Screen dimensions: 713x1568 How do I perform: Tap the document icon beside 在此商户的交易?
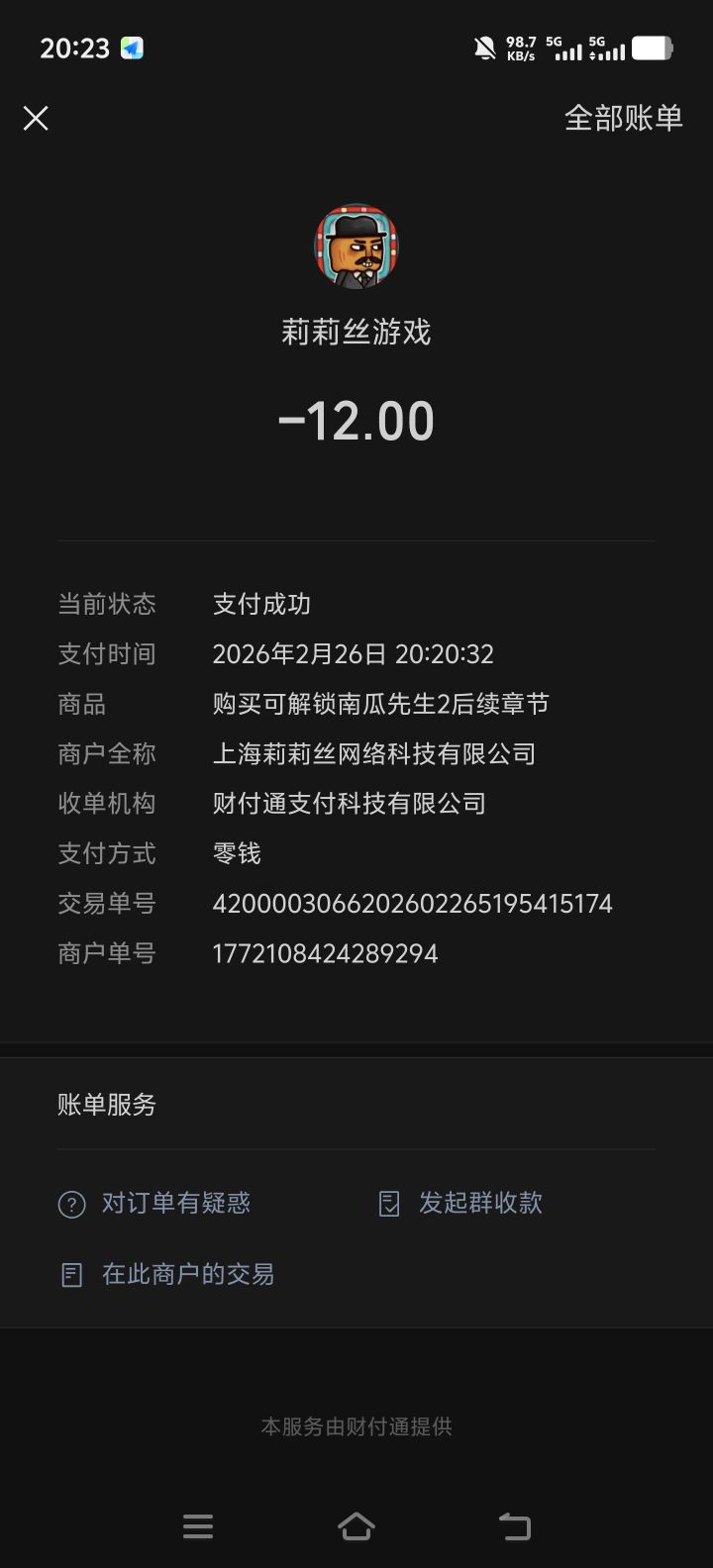(70, 1274)
